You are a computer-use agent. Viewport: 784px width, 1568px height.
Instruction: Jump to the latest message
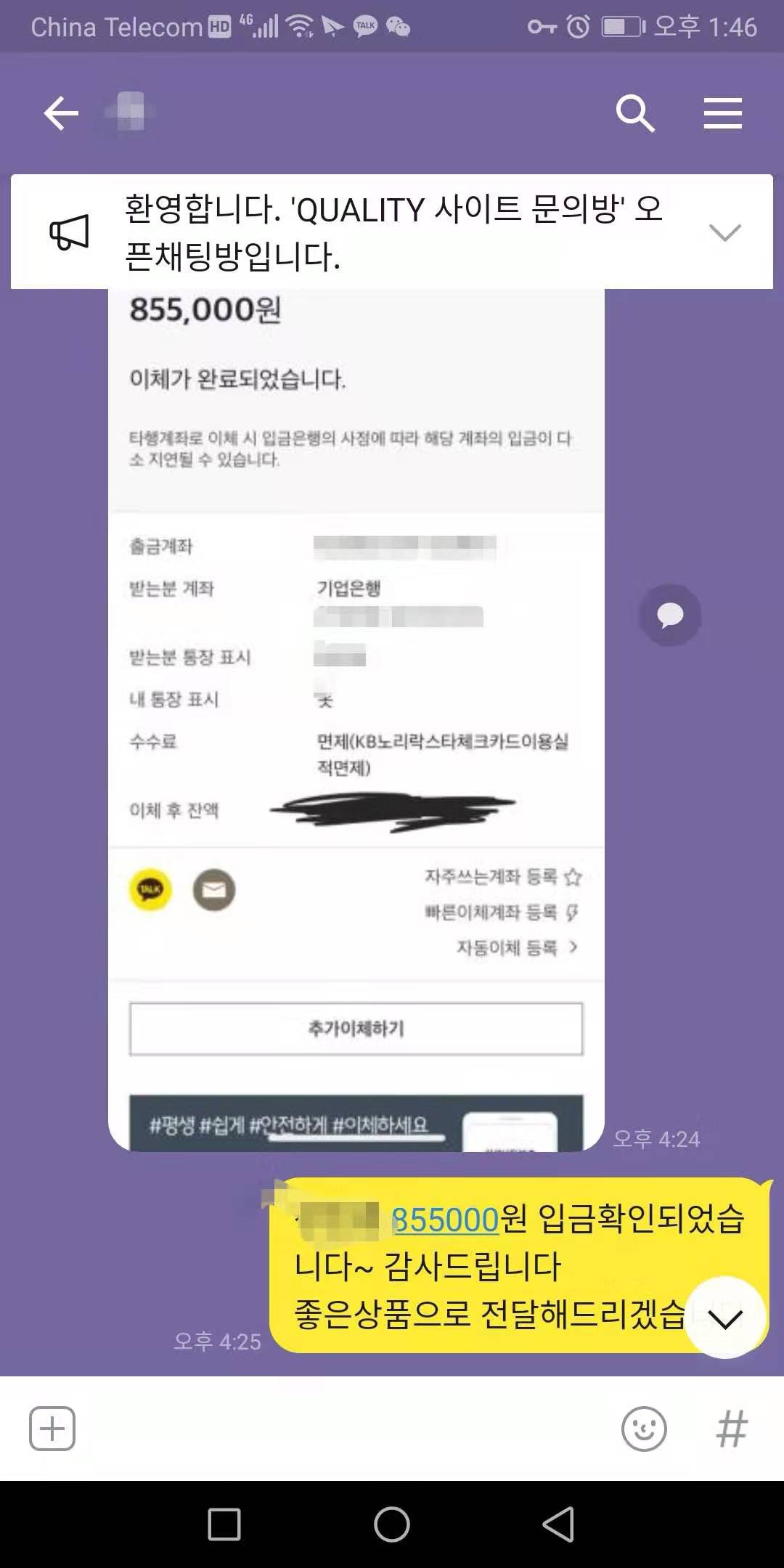(724, 1318)
